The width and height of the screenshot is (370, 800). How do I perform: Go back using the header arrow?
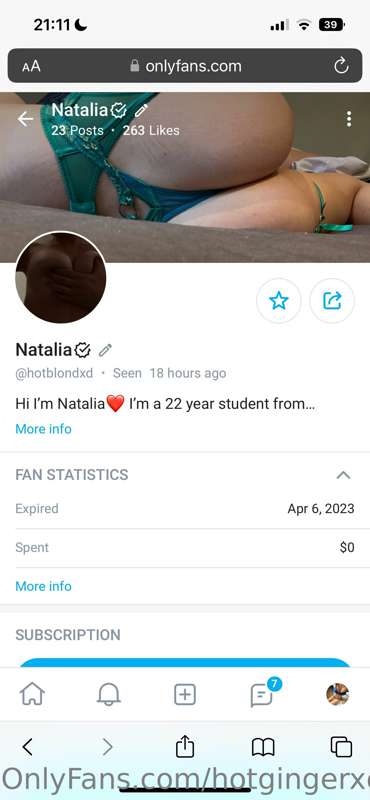(x=25, y=119)
